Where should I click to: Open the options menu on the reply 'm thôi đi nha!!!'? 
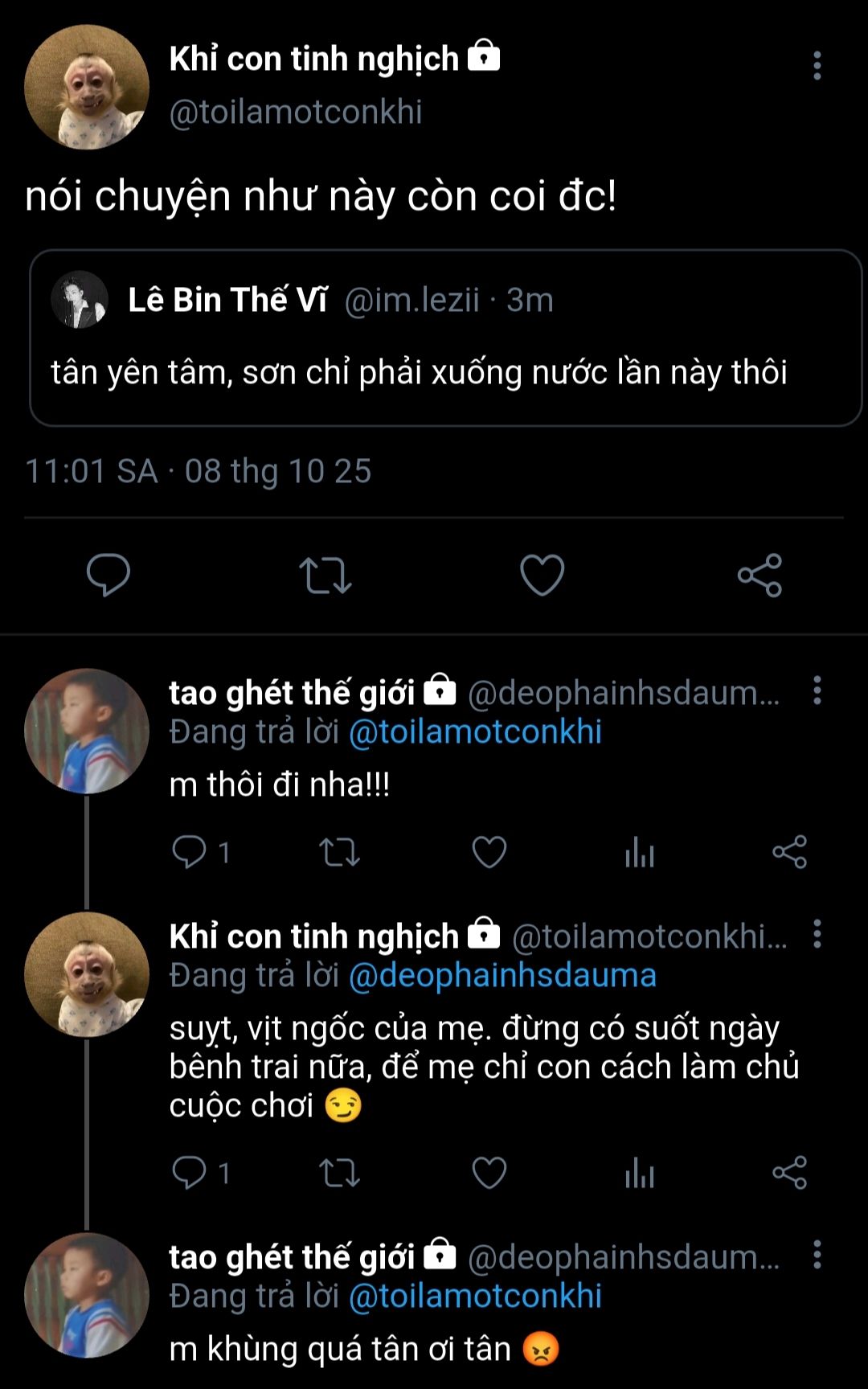coord(817,690)
